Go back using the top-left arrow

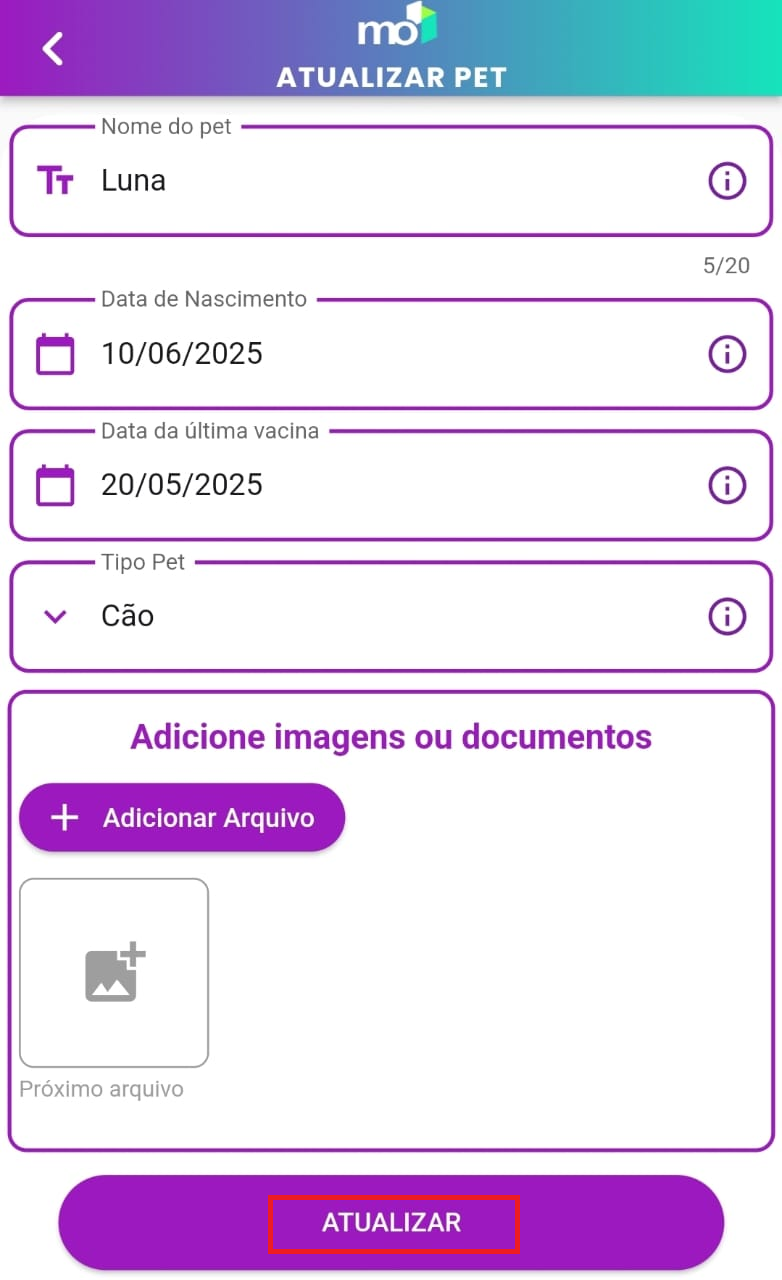pyautogui.click(x=53, y=48)
